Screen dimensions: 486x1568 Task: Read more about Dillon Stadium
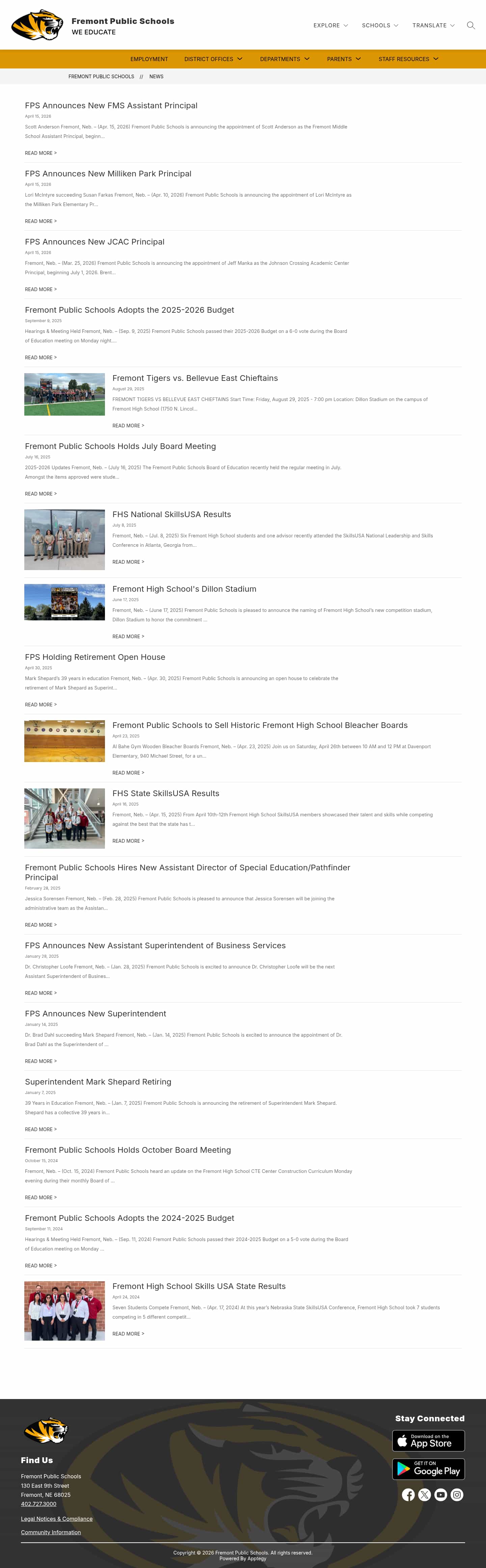coord(128,636)
